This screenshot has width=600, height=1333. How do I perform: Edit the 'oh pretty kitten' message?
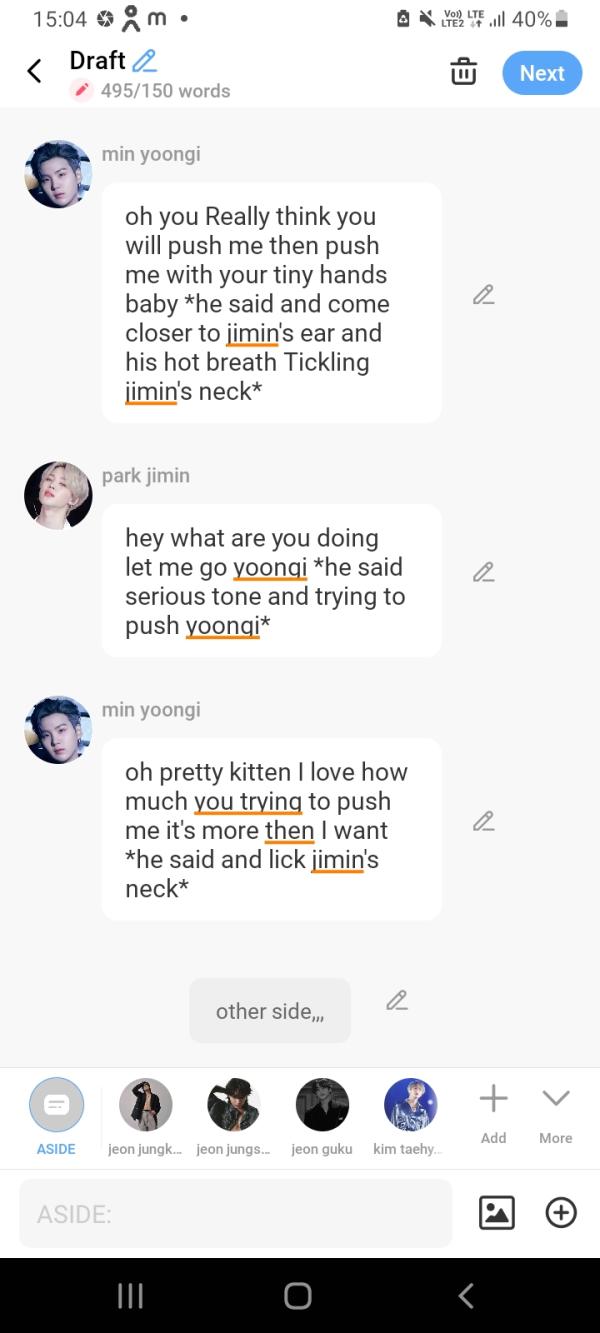pos(483,821)
